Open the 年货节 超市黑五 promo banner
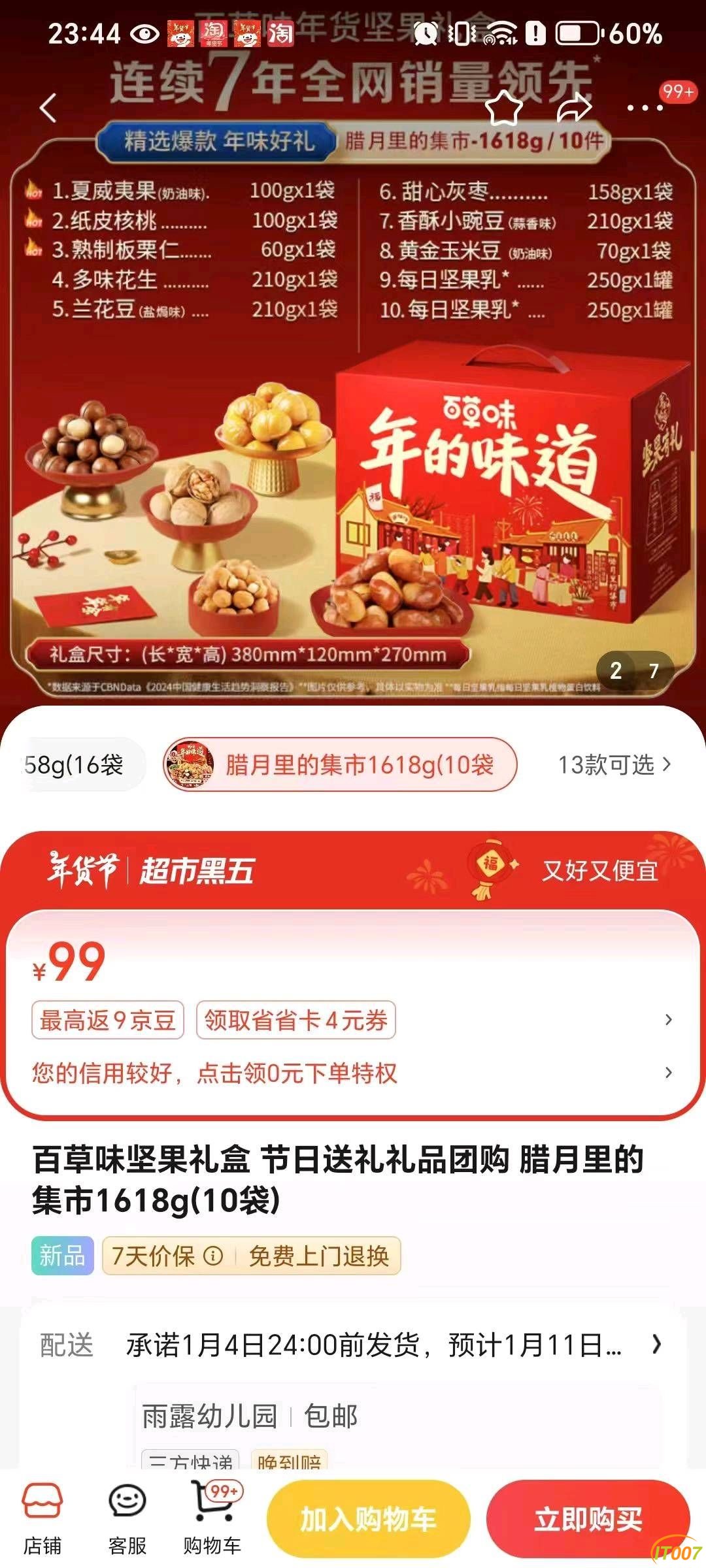Image resolution: width=706 pixels, height=1568 pixels. pos(353,870)
